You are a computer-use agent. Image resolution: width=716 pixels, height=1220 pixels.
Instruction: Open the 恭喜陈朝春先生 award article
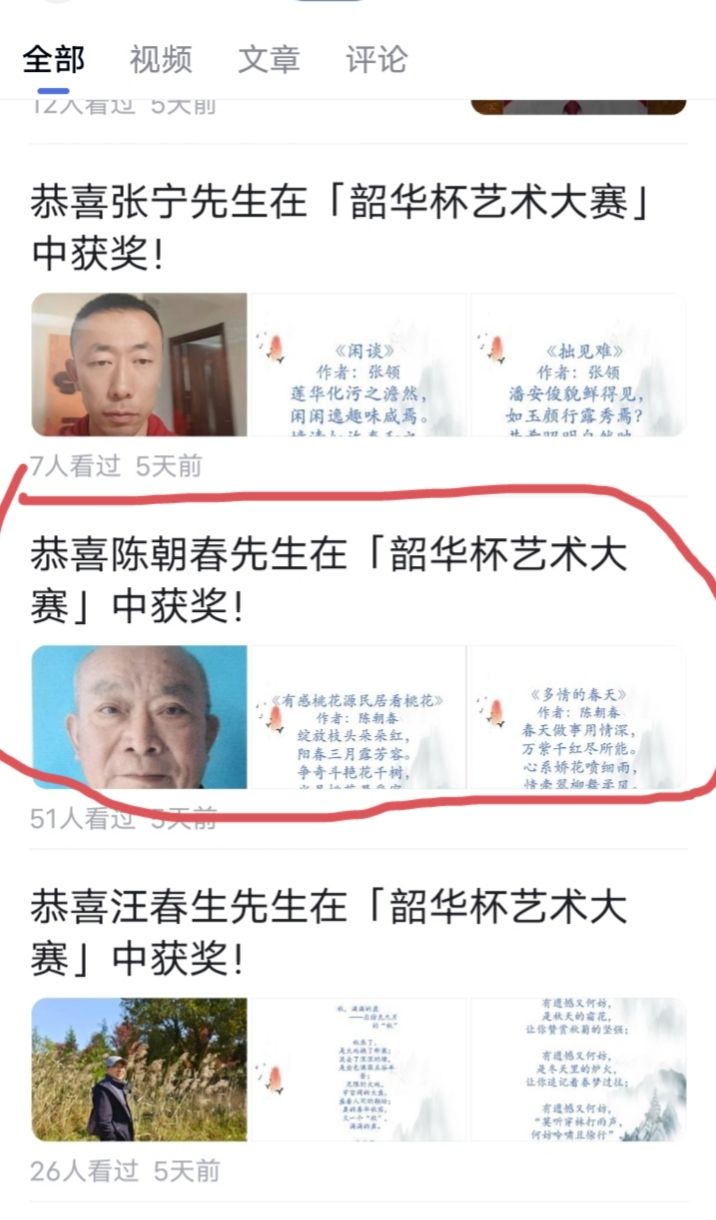pos(330,579)
